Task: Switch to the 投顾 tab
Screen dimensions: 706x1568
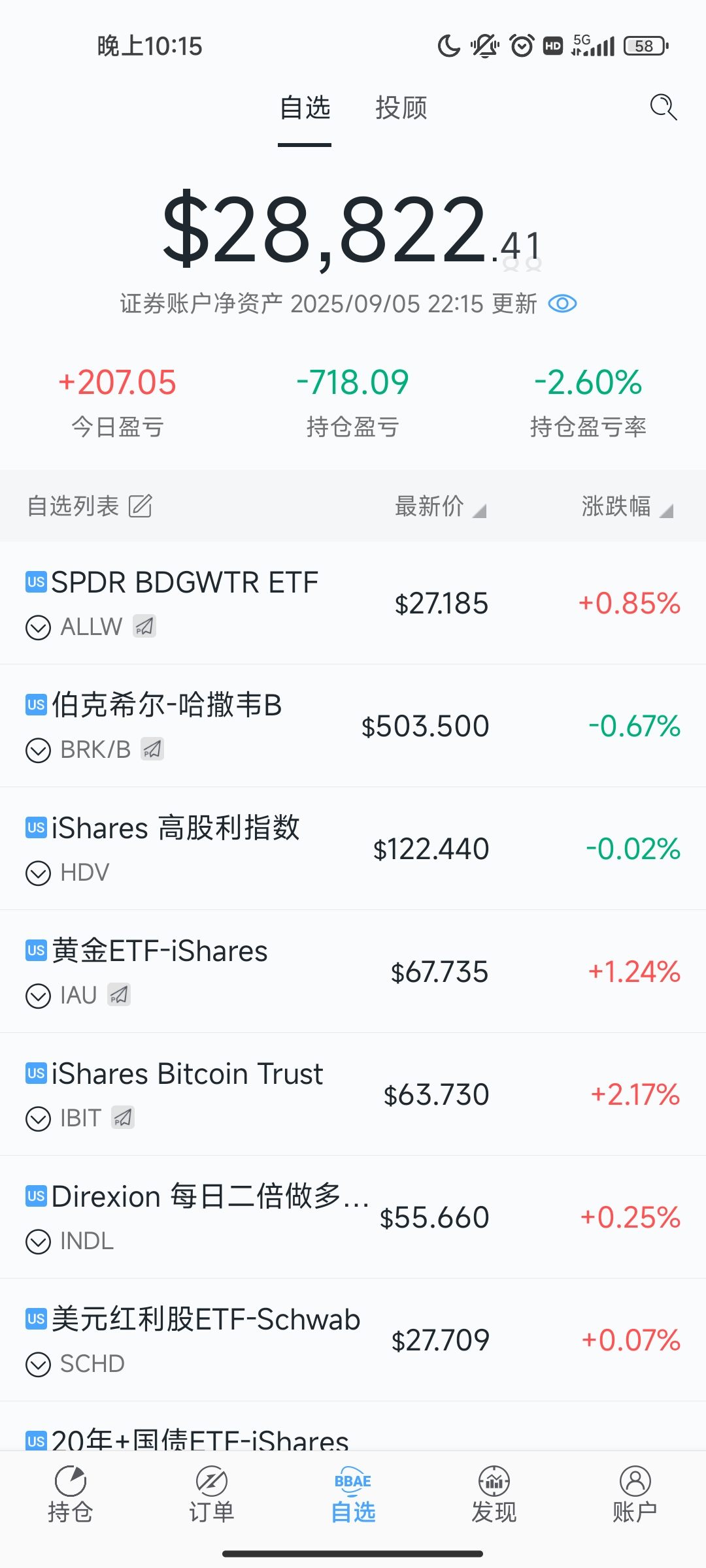Action: [x=401, y=108]
